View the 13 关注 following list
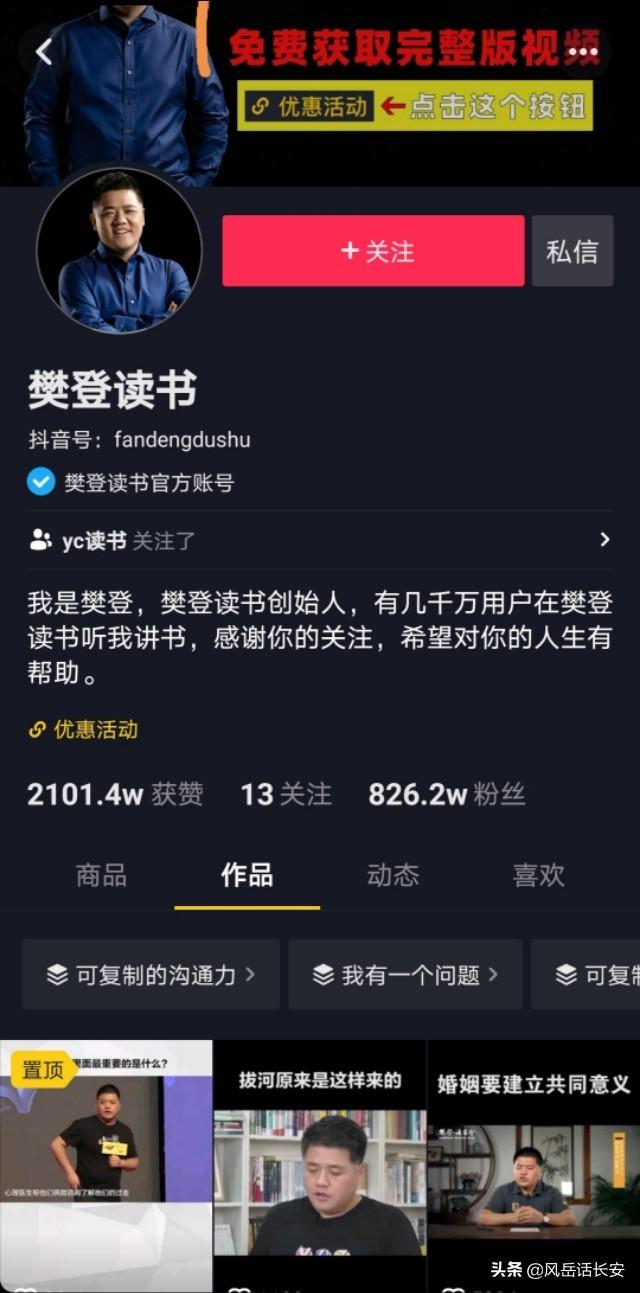Image resolution: width=640 pixels, height=1293 pixels. [285, 795]
